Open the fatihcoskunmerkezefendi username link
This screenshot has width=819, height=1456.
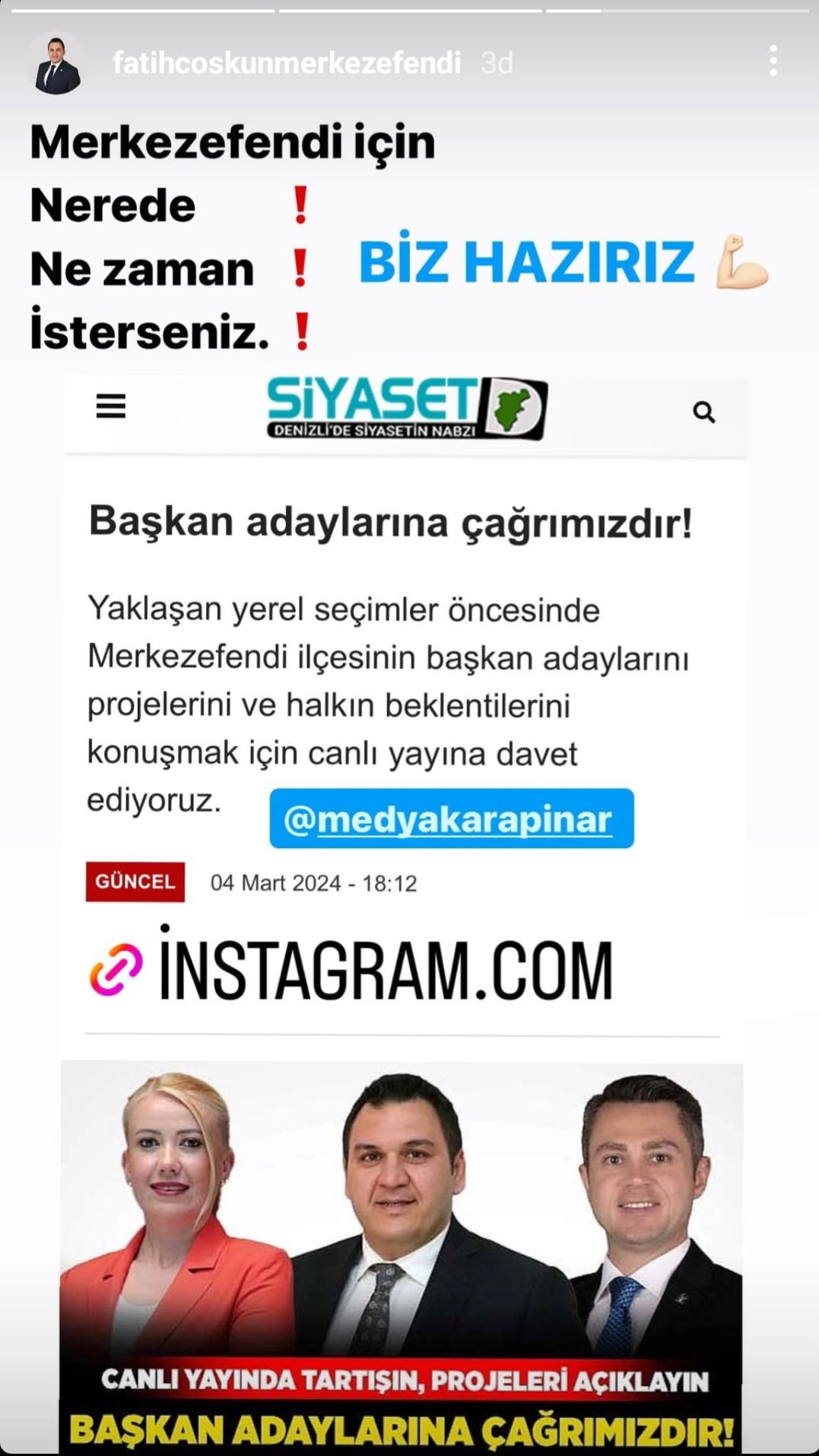[286, 62]
